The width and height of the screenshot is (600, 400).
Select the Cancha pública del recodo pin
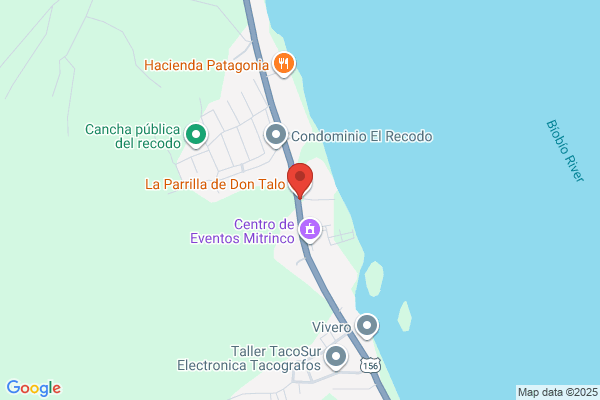click(196, 136)
